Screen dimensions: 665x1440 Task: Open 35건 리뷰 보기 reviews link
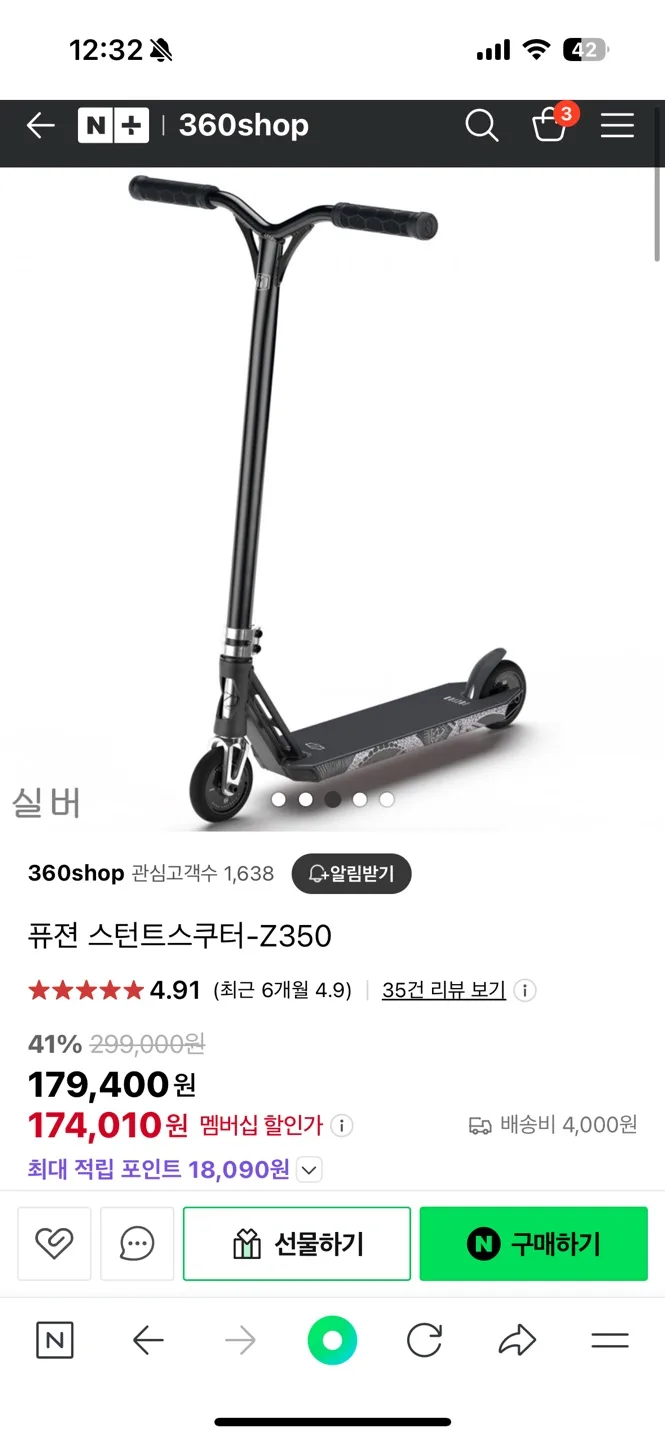tap(444, 990)
